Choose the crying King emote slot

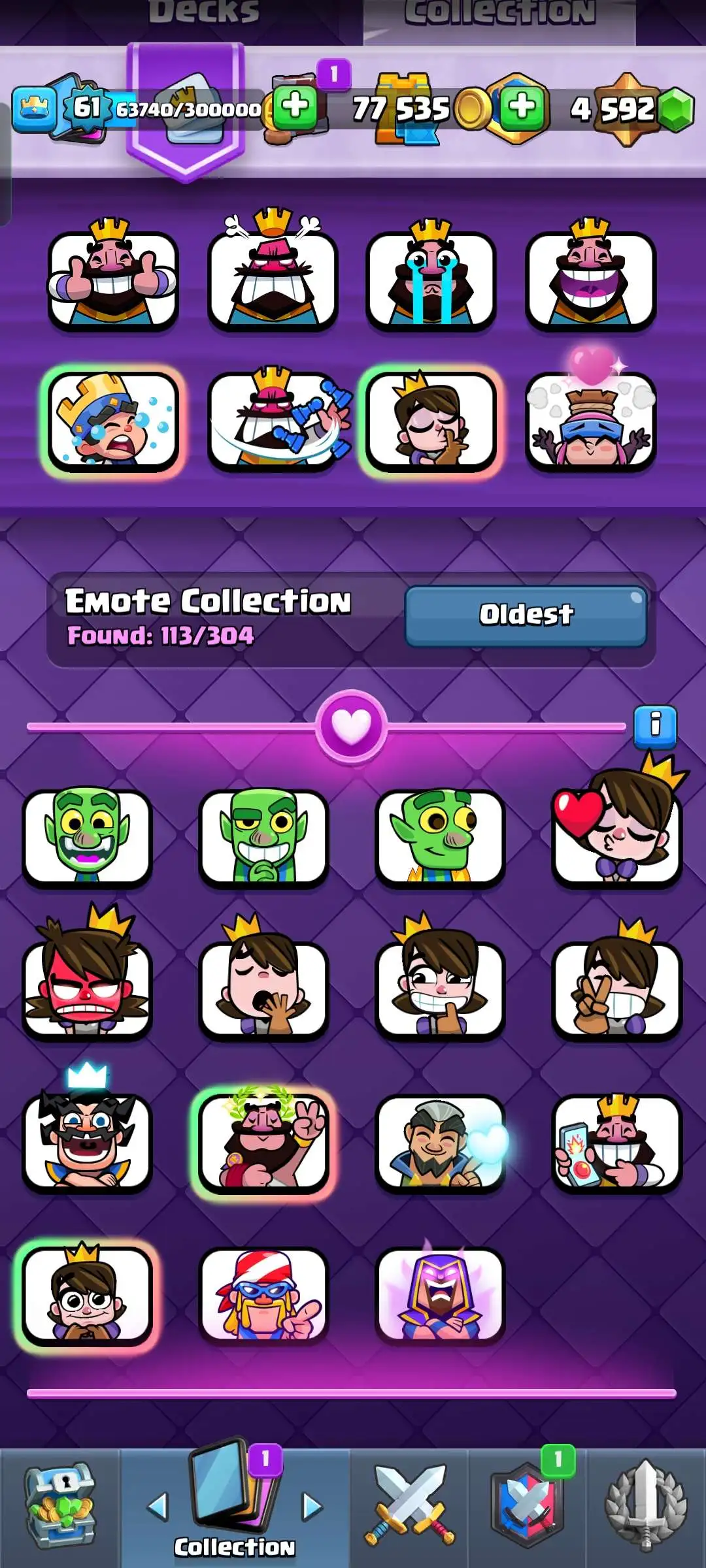(x=431, y=279)
